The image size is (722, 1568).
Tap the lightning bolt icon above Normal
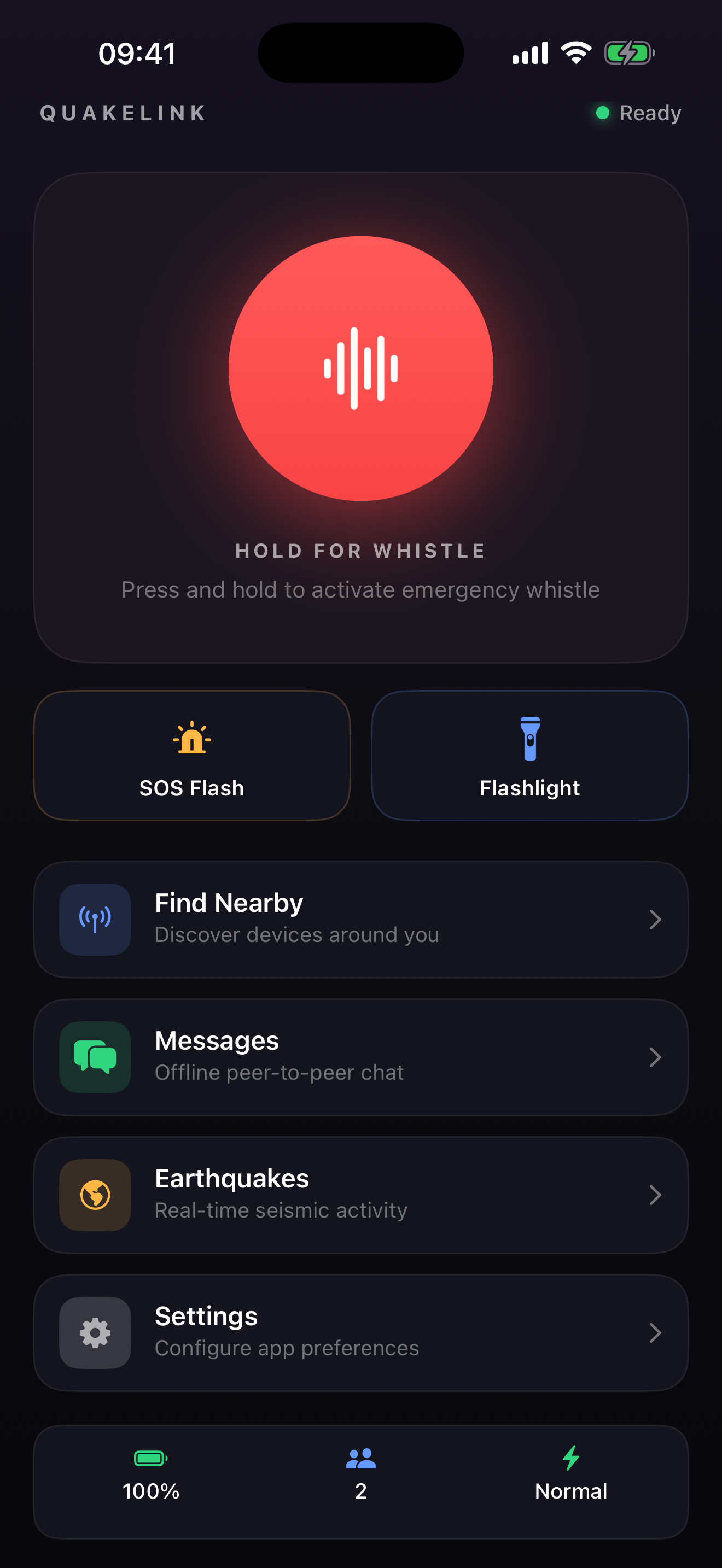click(570, 1458)
